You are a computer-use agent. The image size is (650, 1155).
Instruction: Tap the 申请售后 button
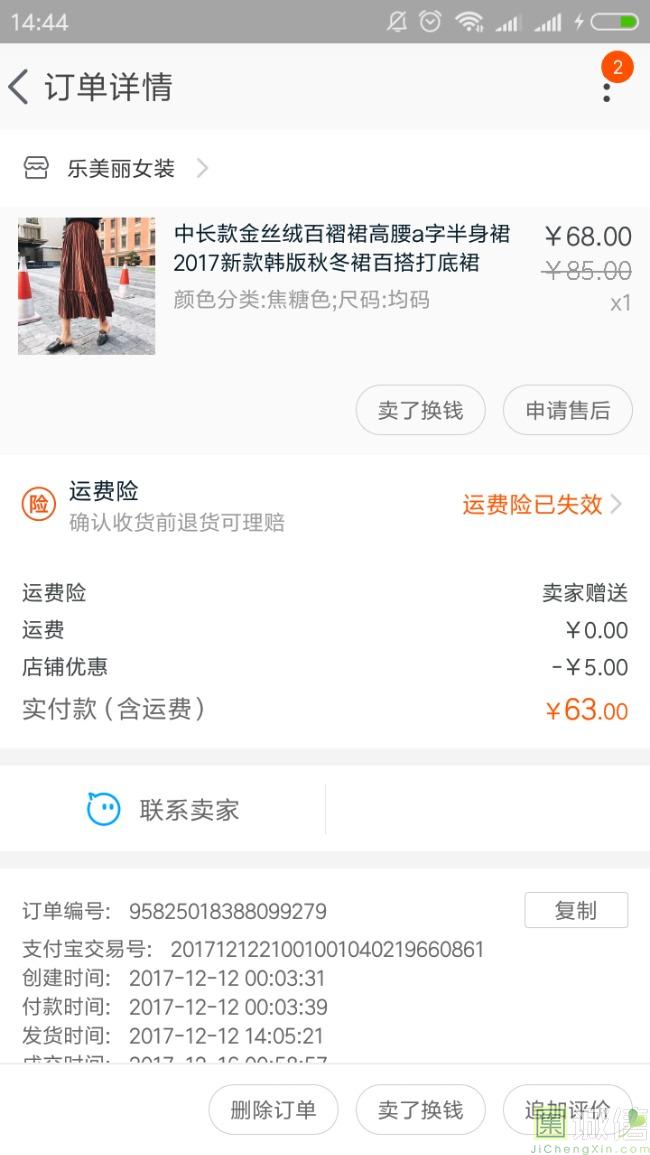click(x=567, y=410)
